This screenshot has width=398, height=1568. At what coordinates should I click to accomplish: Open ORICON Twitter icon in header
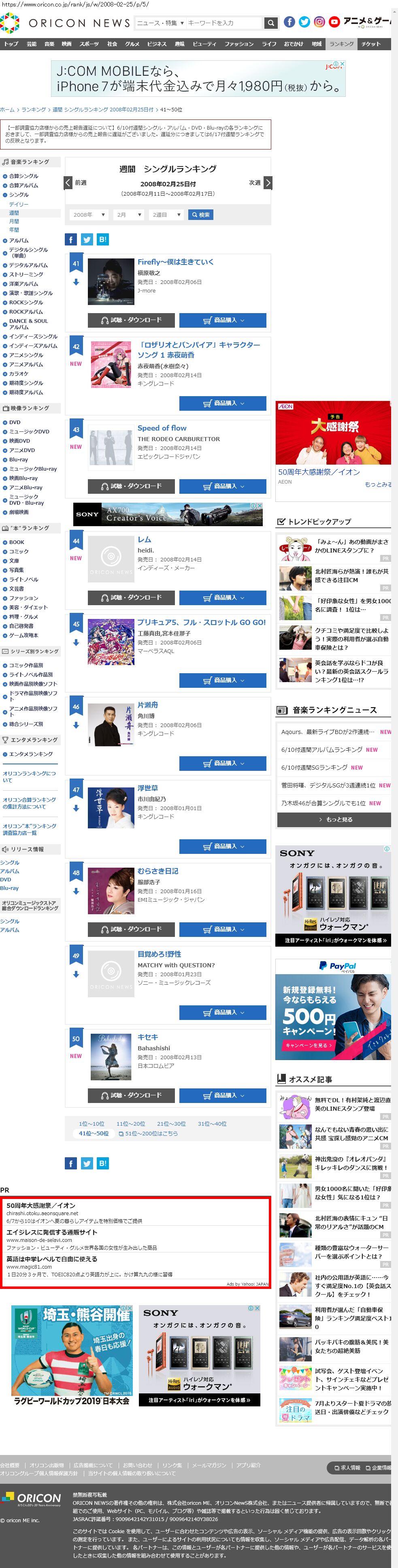tap(304, 22)
